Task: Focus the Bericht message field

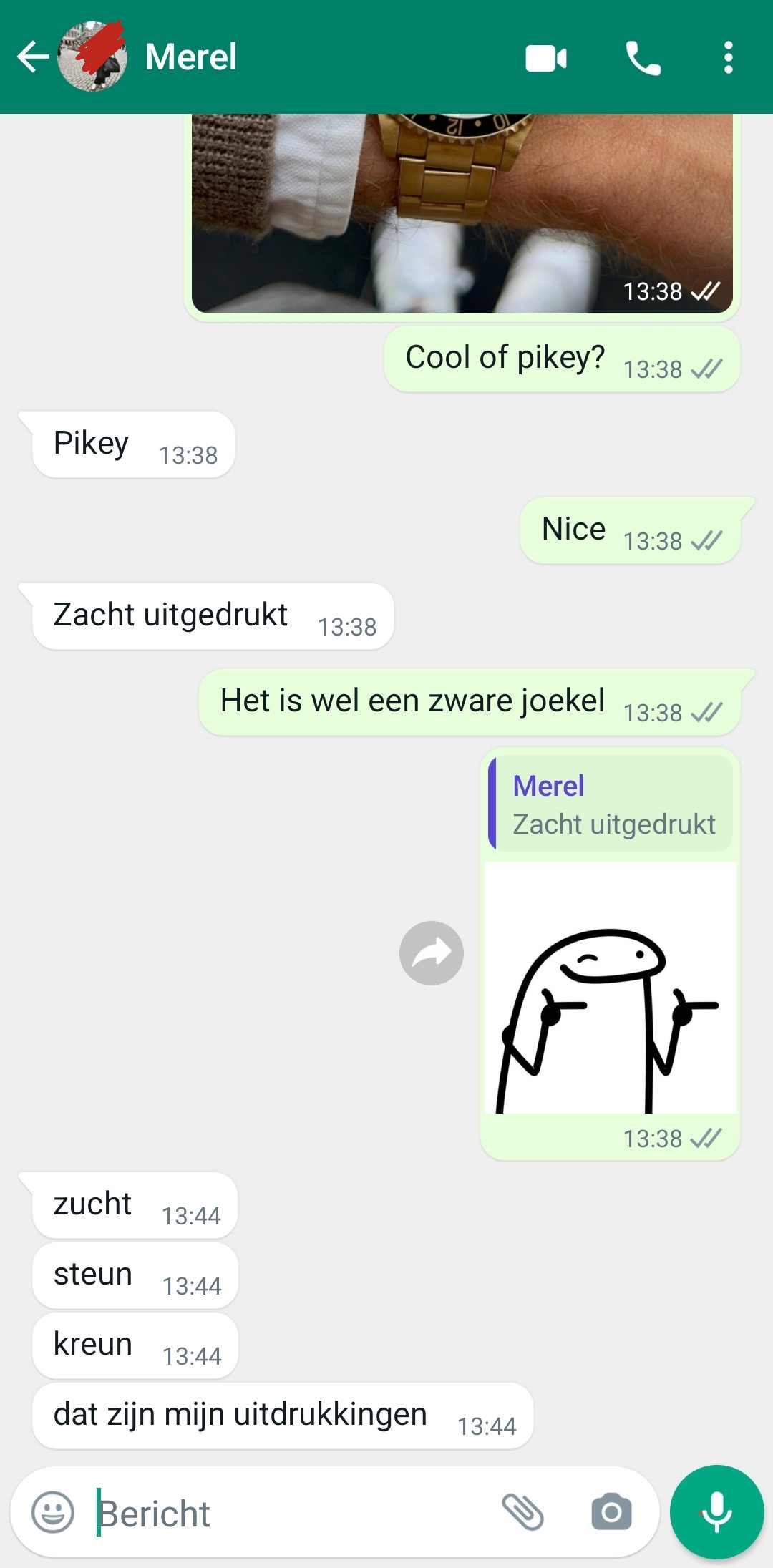Action: coord(293,1513)
